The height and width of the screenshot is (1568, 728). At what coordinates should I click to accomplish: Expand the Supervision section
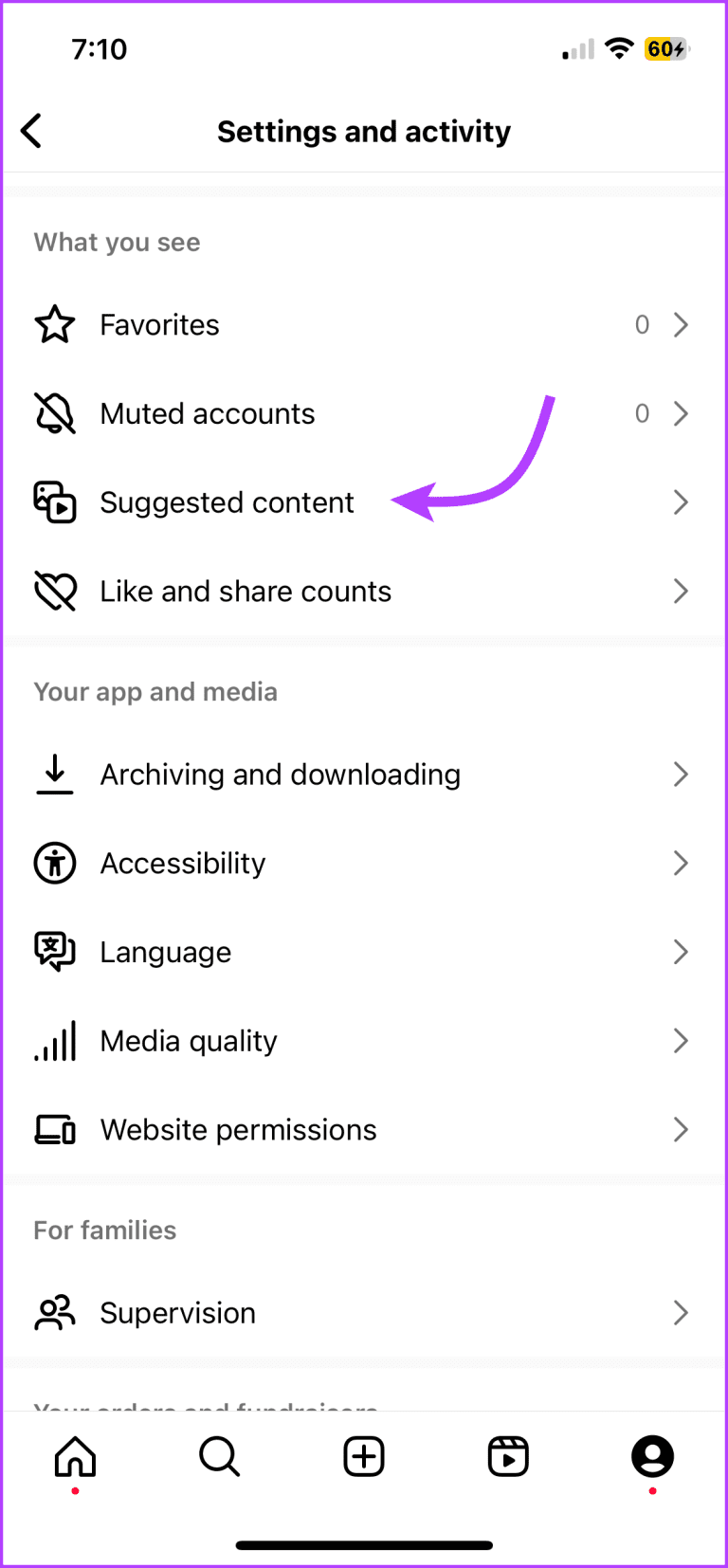[681, 1313]
